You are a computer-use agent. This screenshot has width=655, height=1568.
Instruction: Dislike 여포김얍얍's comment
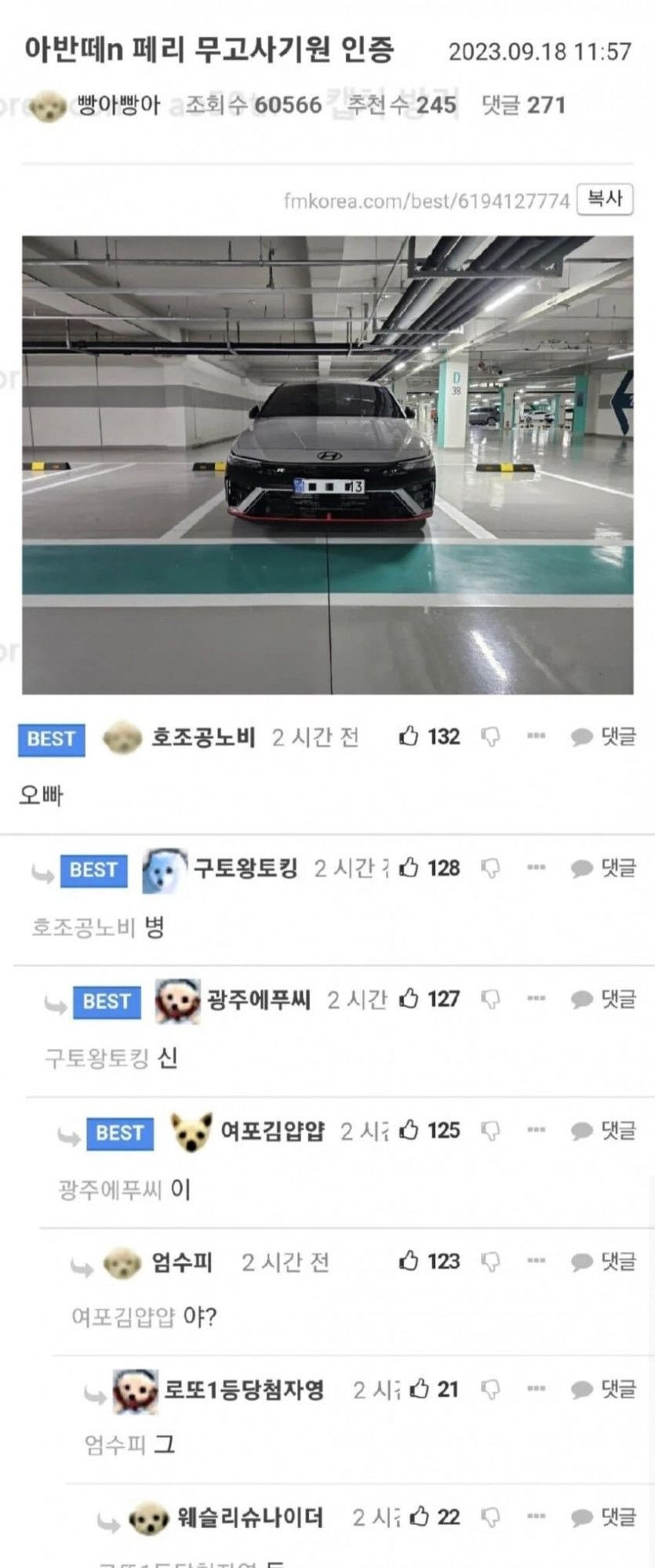click(490, 1131)
